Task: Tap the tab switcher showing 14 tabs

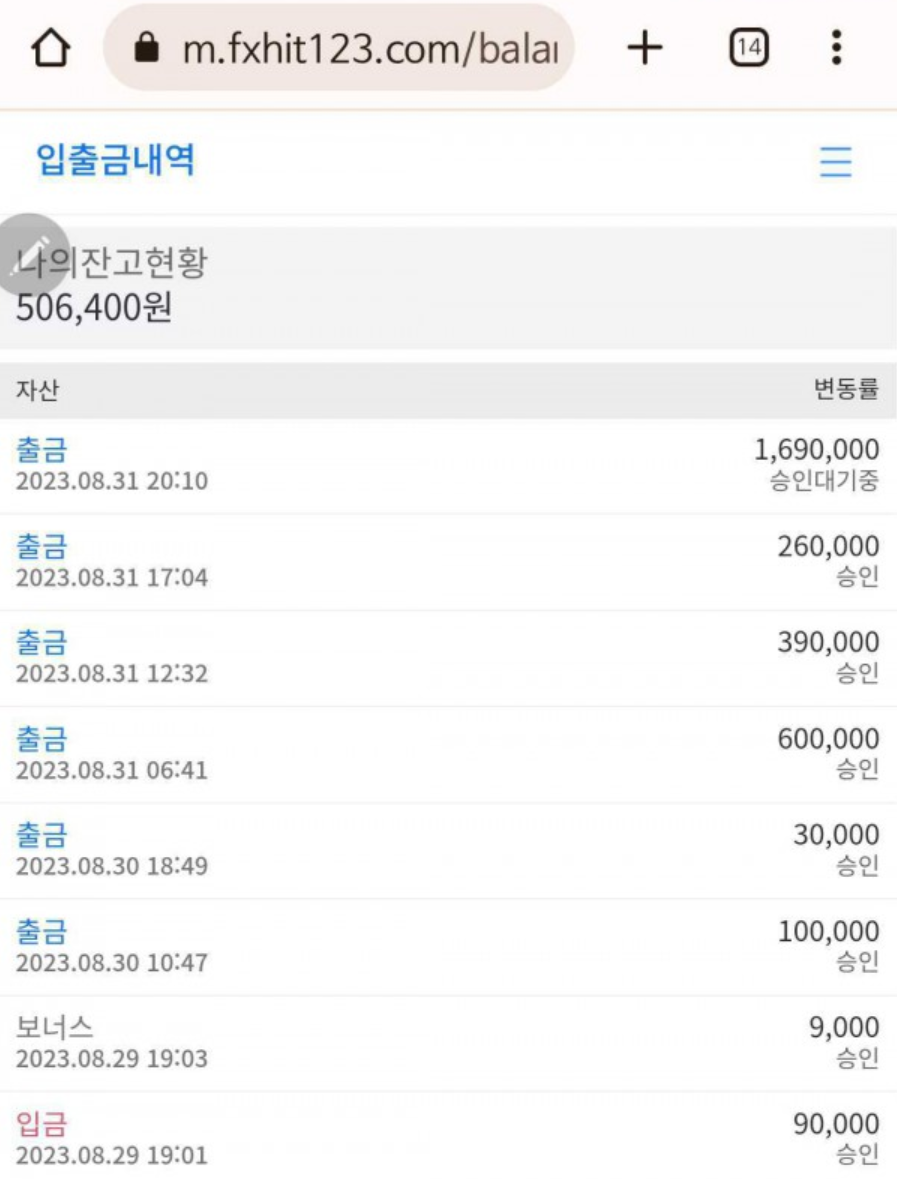Action: [x=748, y=46]
